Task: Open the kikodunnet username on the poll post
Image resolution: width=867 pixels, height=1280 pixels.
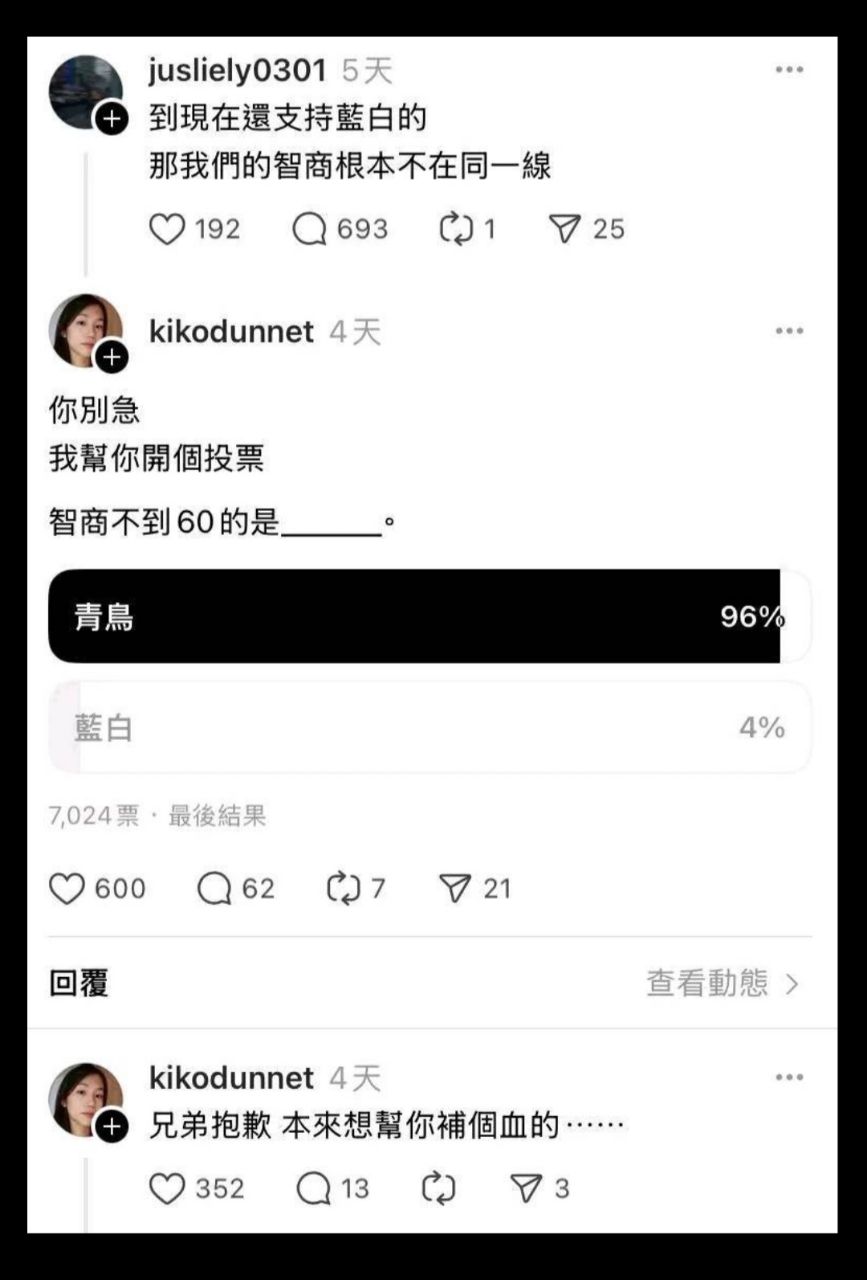Action: 231,332
